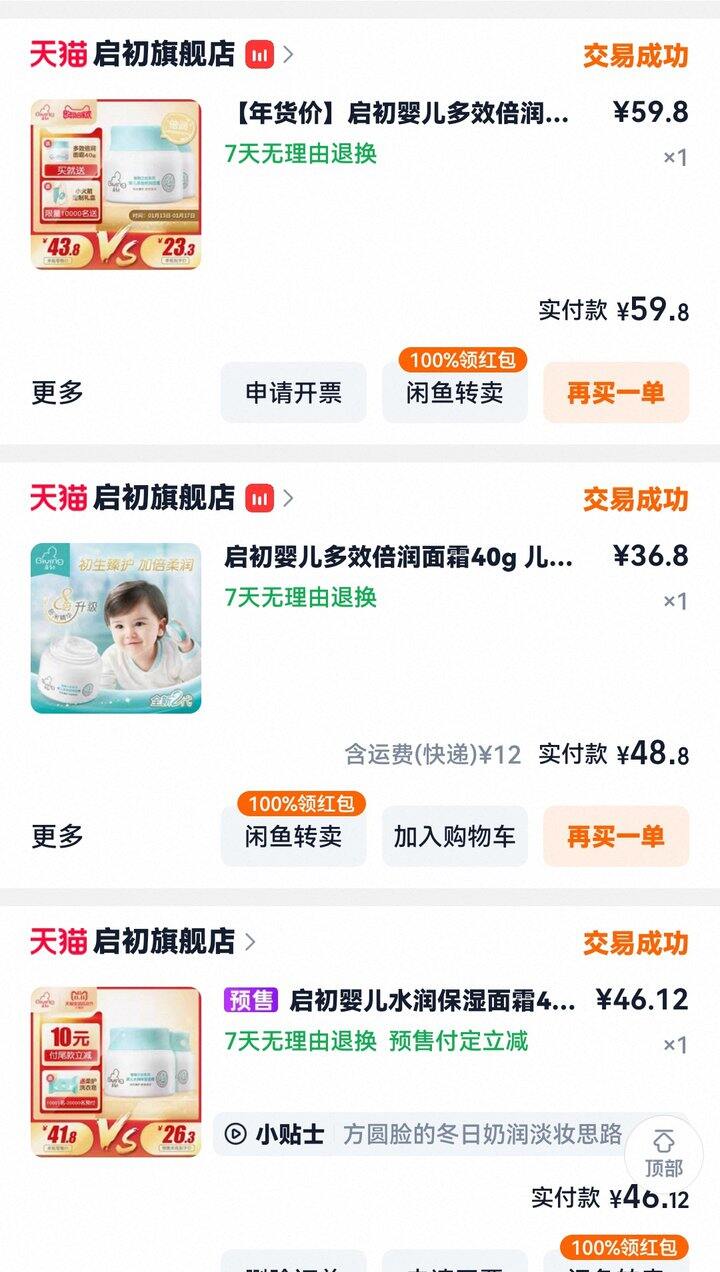Tap 申请开票 on the ¥59.8 order
The image size is (720, 1272).
[x=293, y=393]
